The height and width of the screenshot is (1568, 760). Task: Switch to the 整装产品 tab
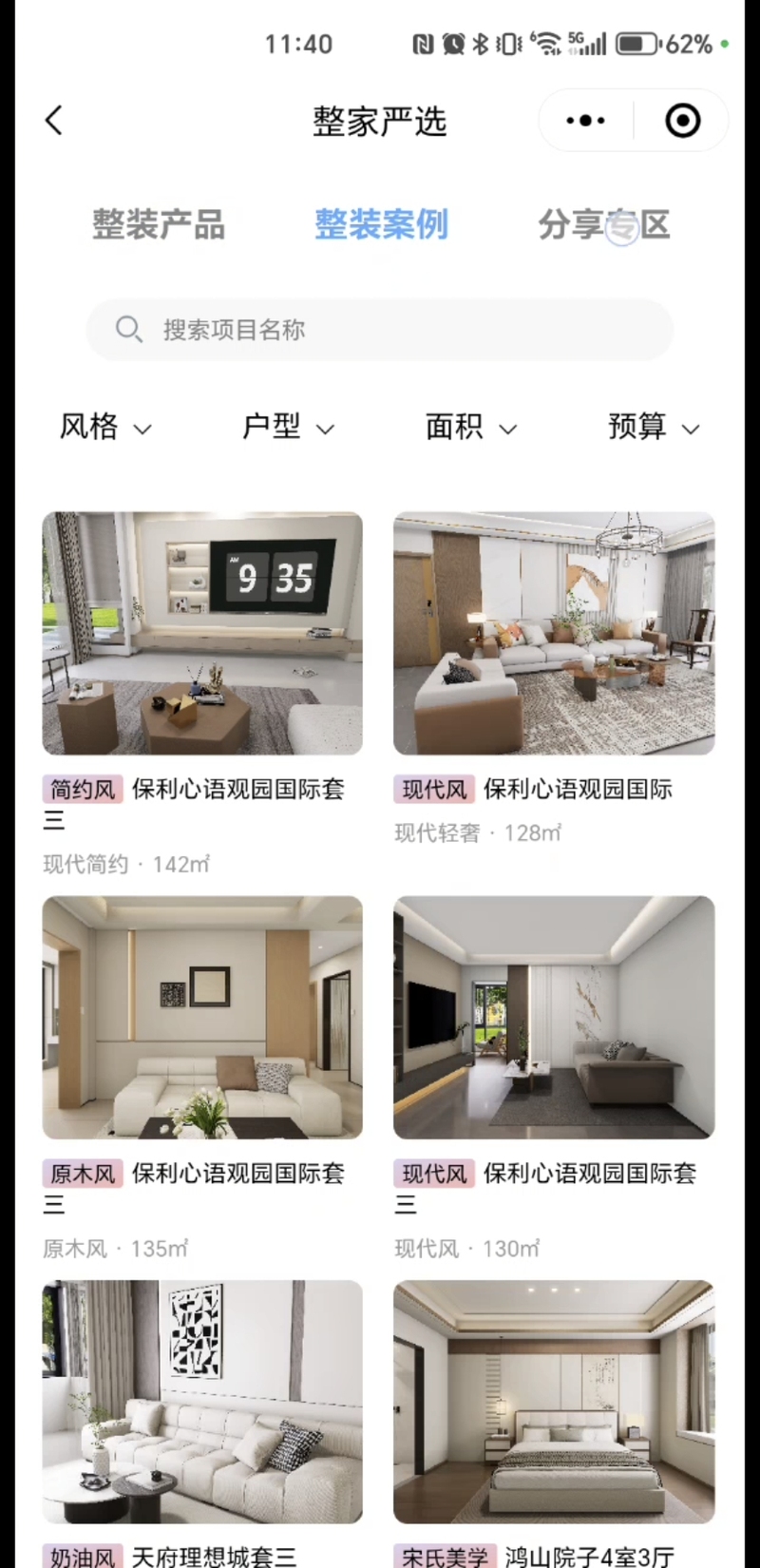159,225
